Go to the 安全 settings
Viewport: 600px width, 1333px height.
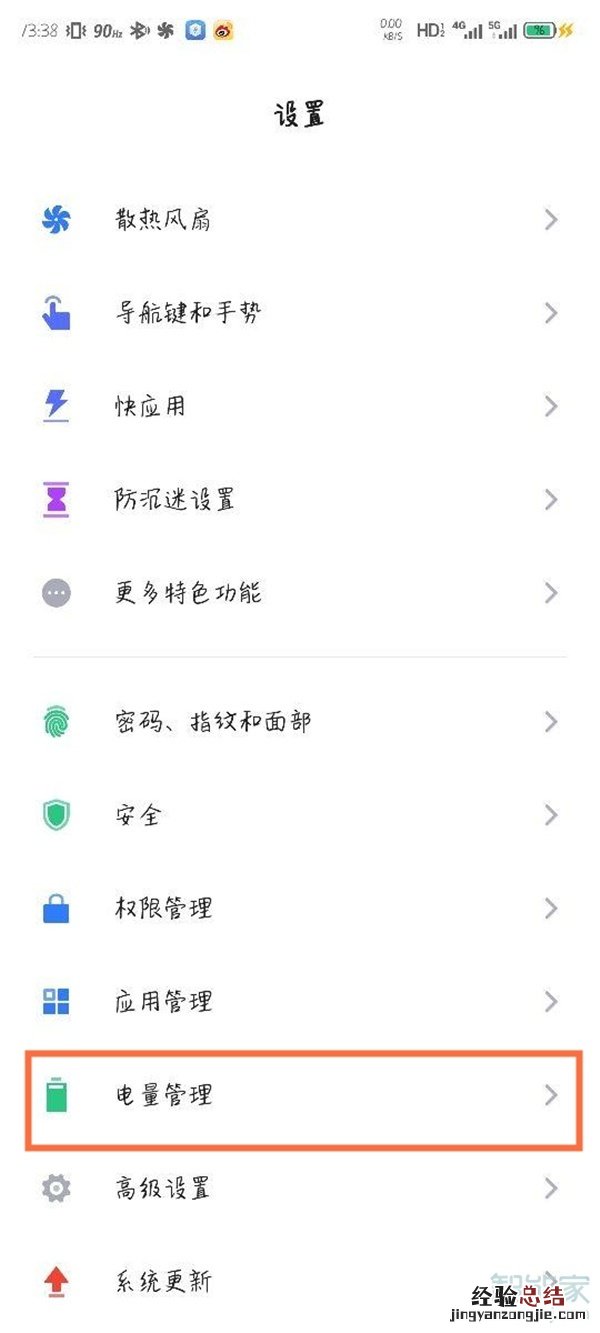tap(300, 815)
